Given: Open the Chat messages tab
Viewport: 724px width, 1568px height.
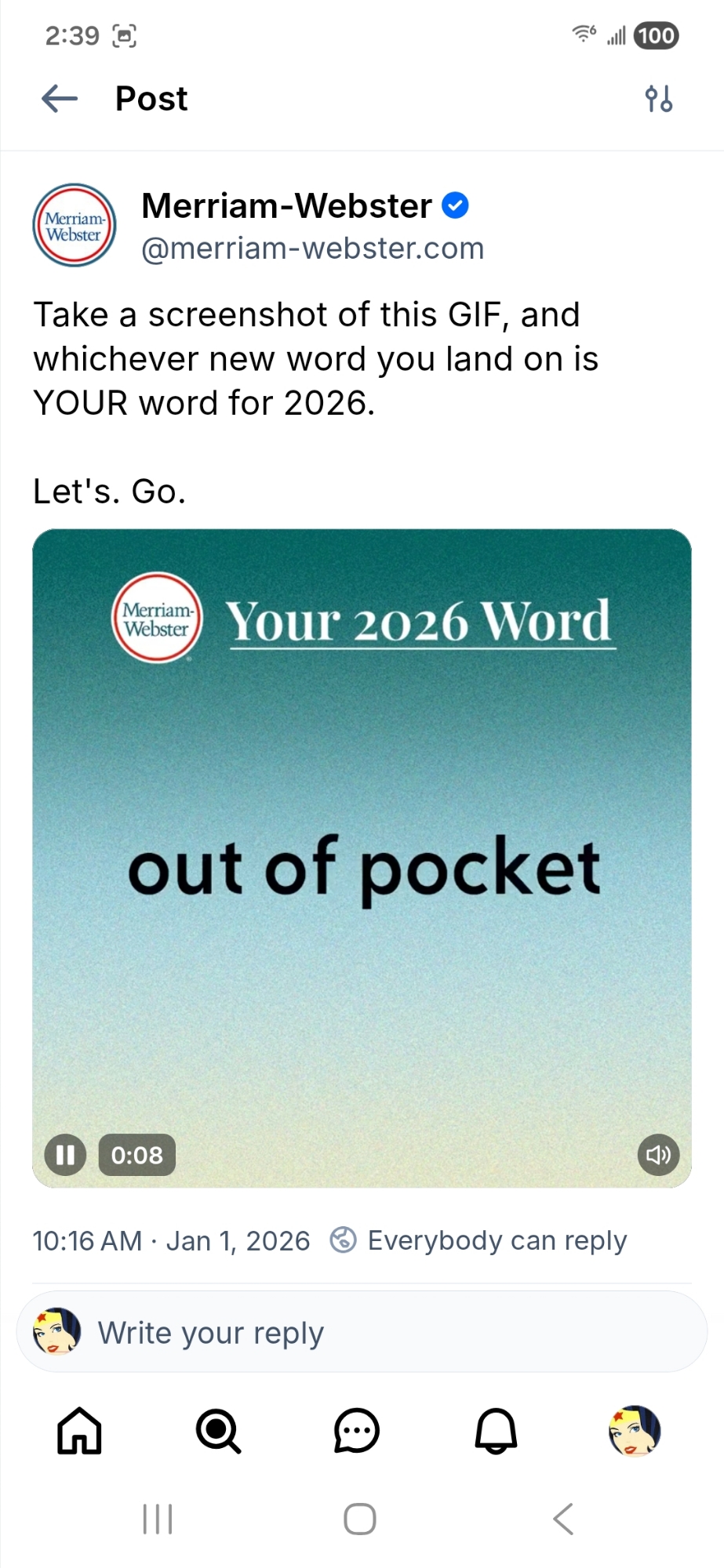Looking at the screenshot, I should pyautogui.click(x=357, y=1431).
